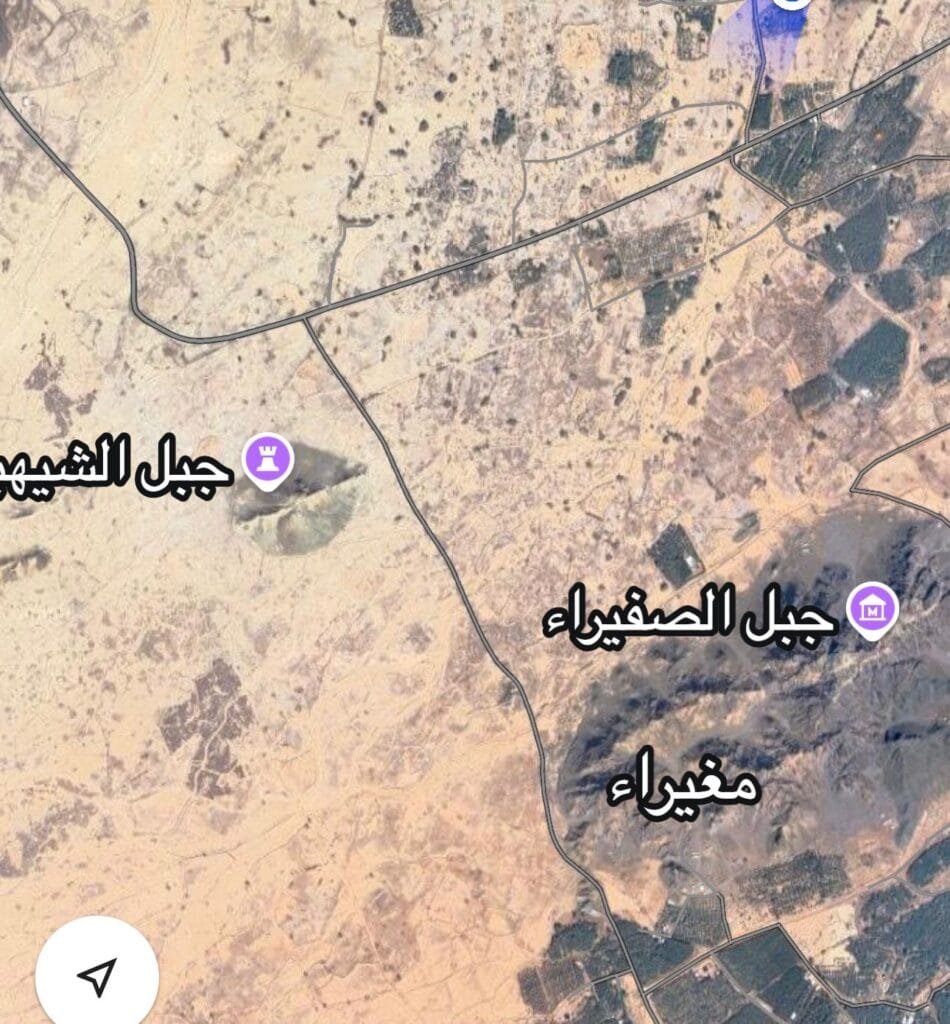950x1024 pixels.
Task: Open the جبل الشيهب place marker
Action: click(x=268, y=459)
